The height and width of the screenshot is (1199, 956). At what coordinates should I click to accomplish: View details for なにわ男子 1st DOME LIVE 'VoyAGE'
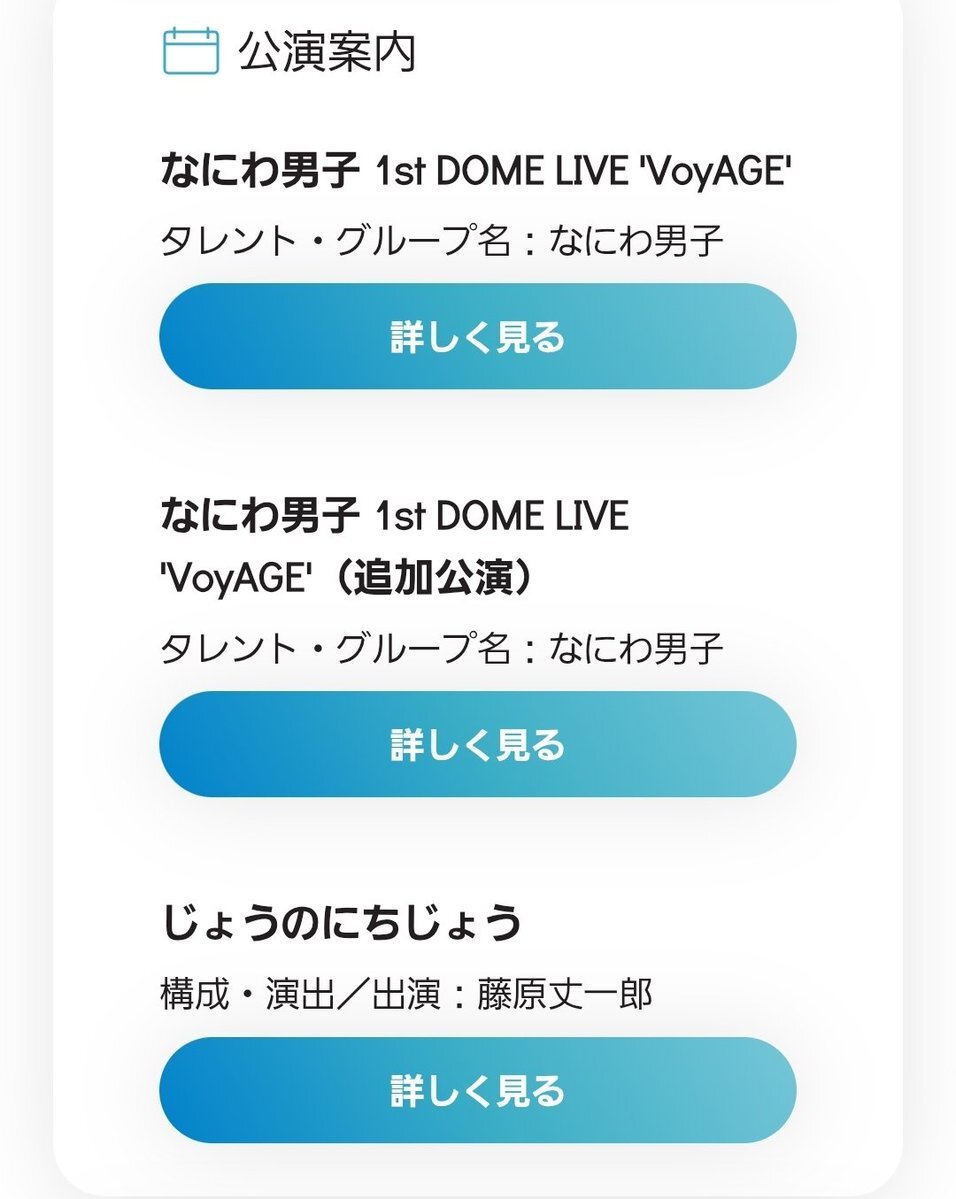click(477, 336)
